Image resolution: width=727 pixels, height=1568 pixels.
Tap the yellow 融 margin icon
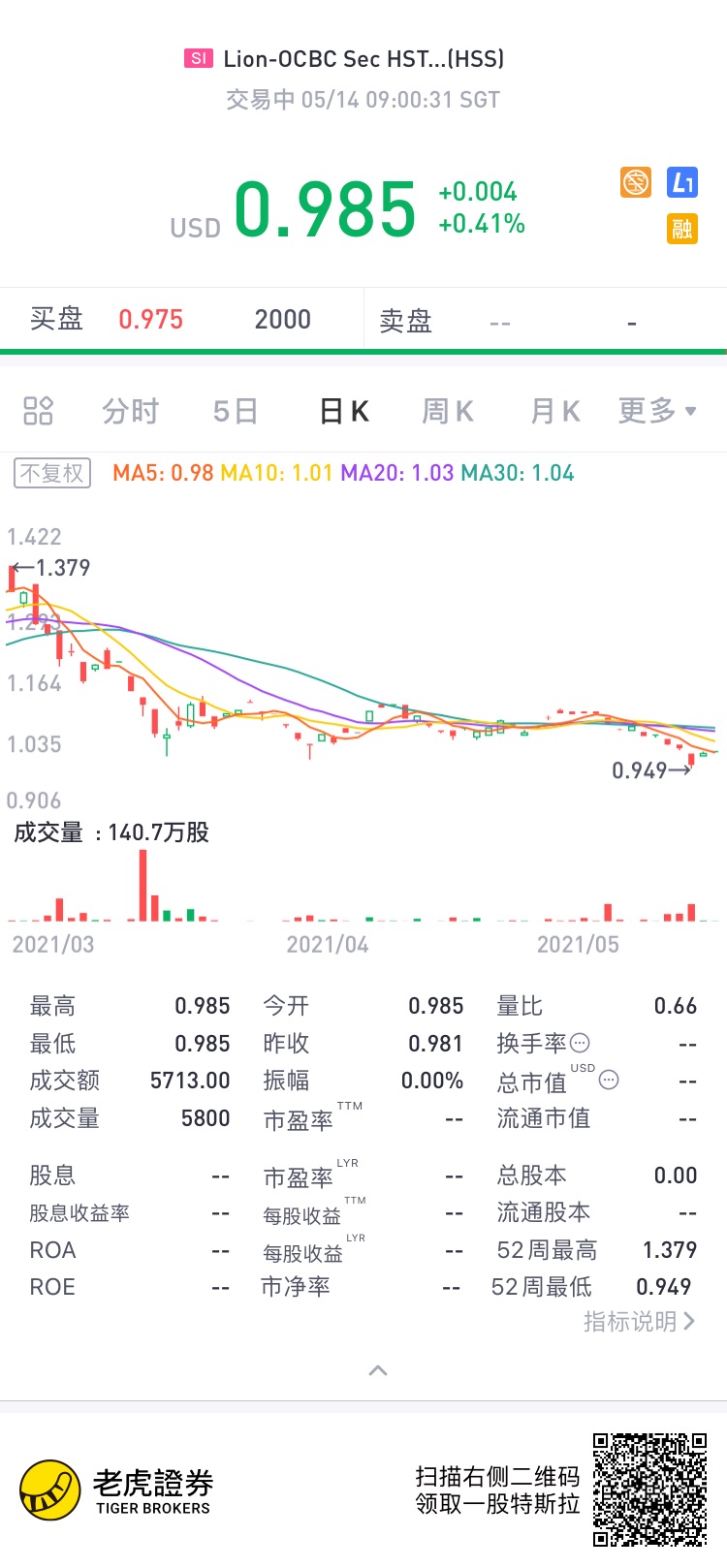(682, 229)
